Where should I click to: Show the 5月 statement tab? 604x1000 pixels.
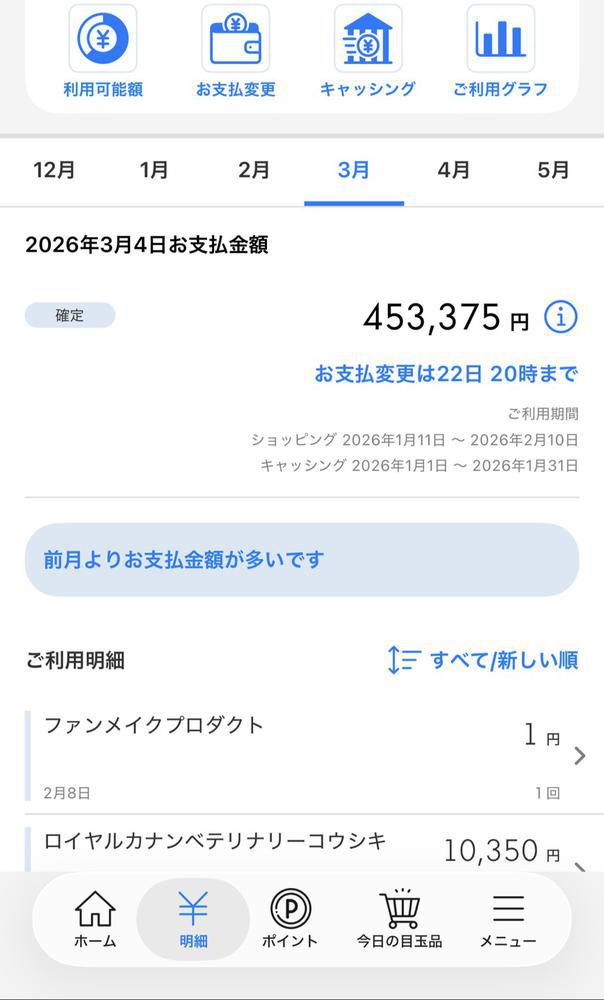(553, 170)
